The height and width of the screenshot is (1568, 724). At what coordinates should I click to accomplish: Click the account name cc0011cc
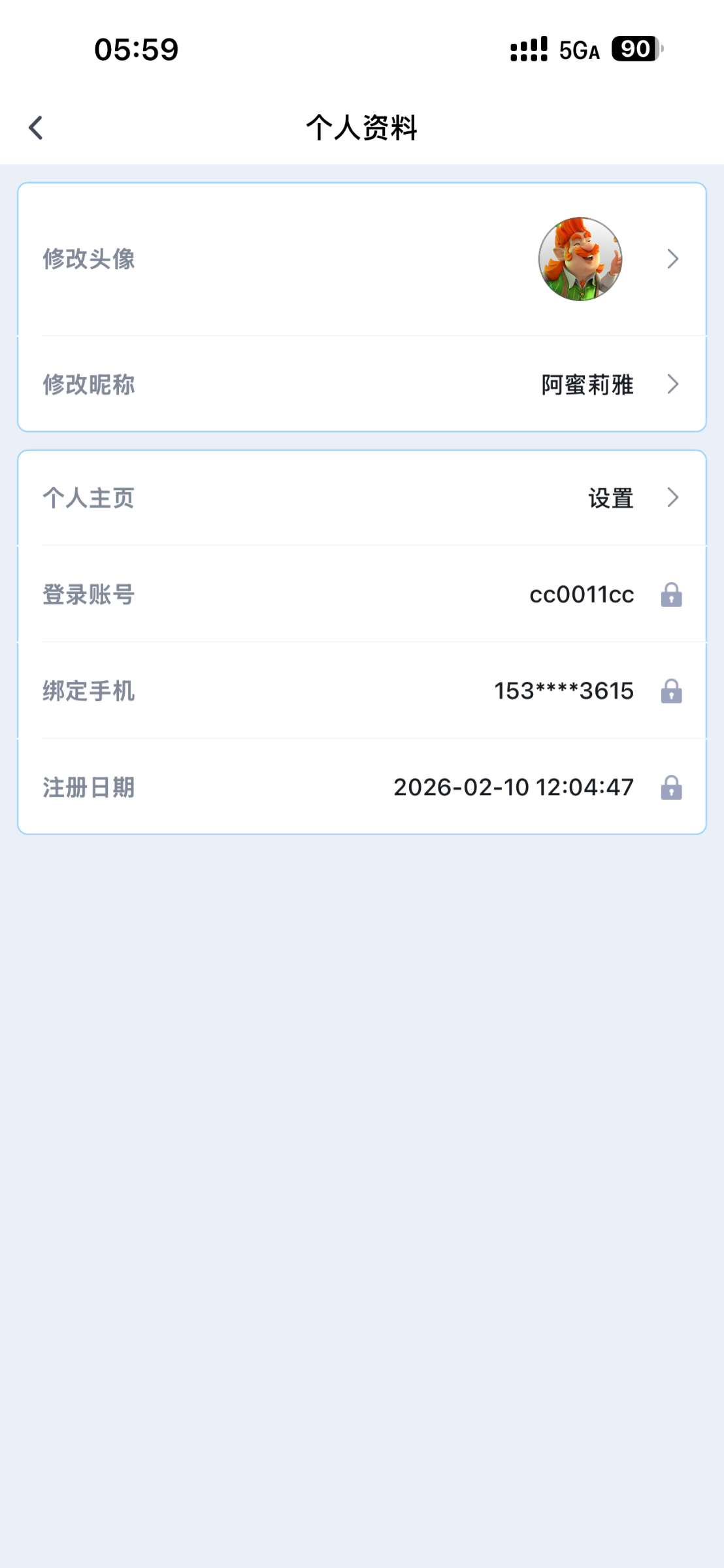click(x=580, y=595)
